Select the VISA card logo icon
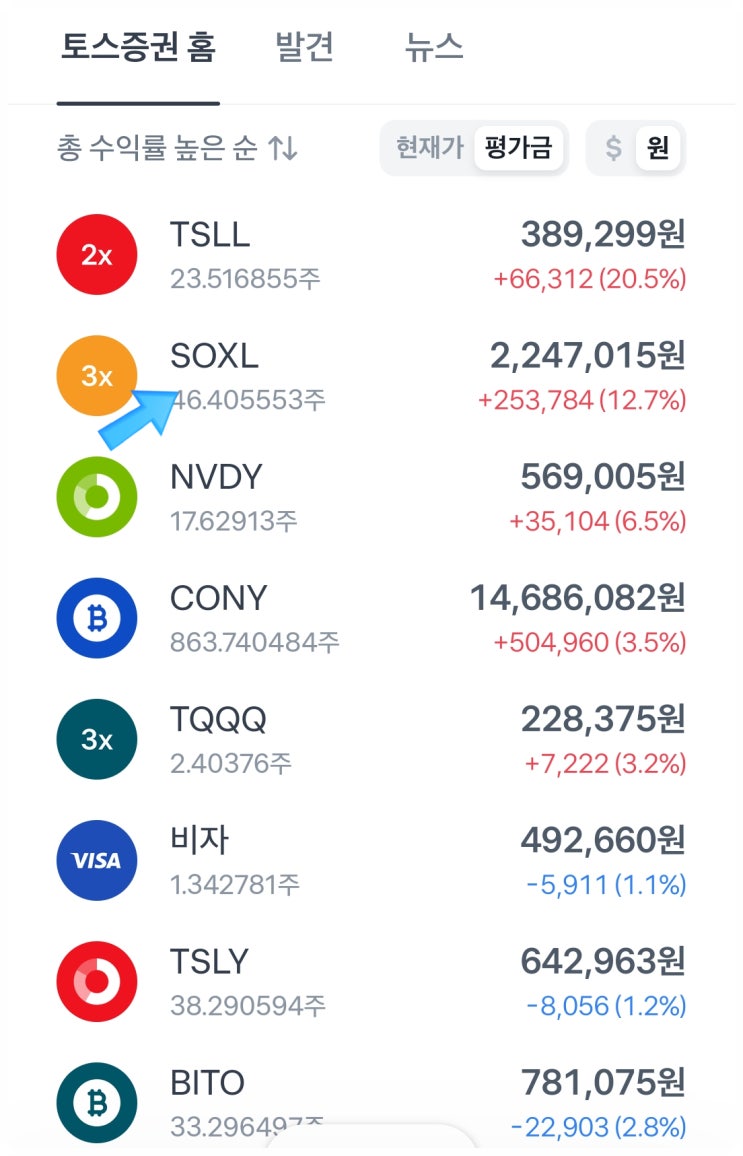 pyautogui.click(x=96, y=860)
